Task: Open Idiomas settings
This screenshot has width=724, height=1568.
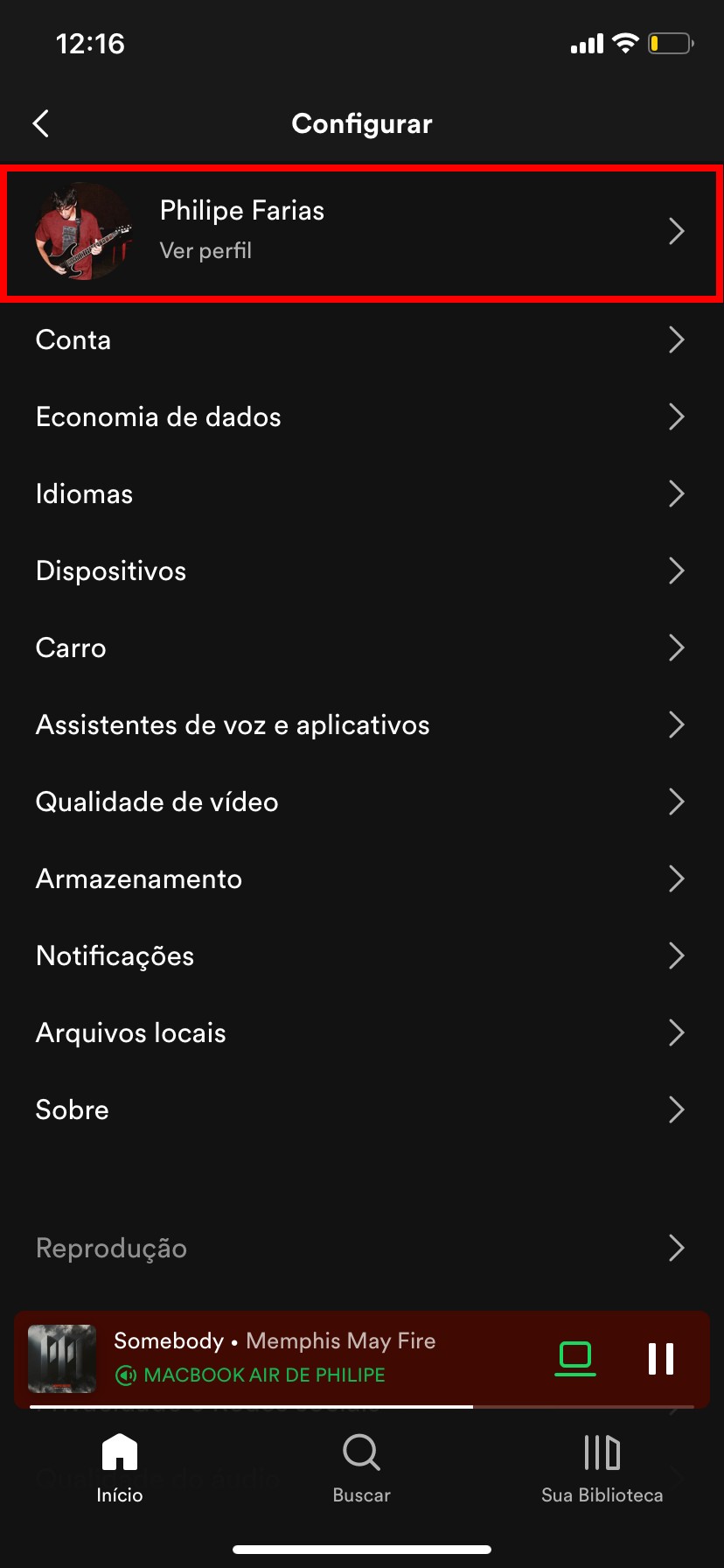Action: 361,493
